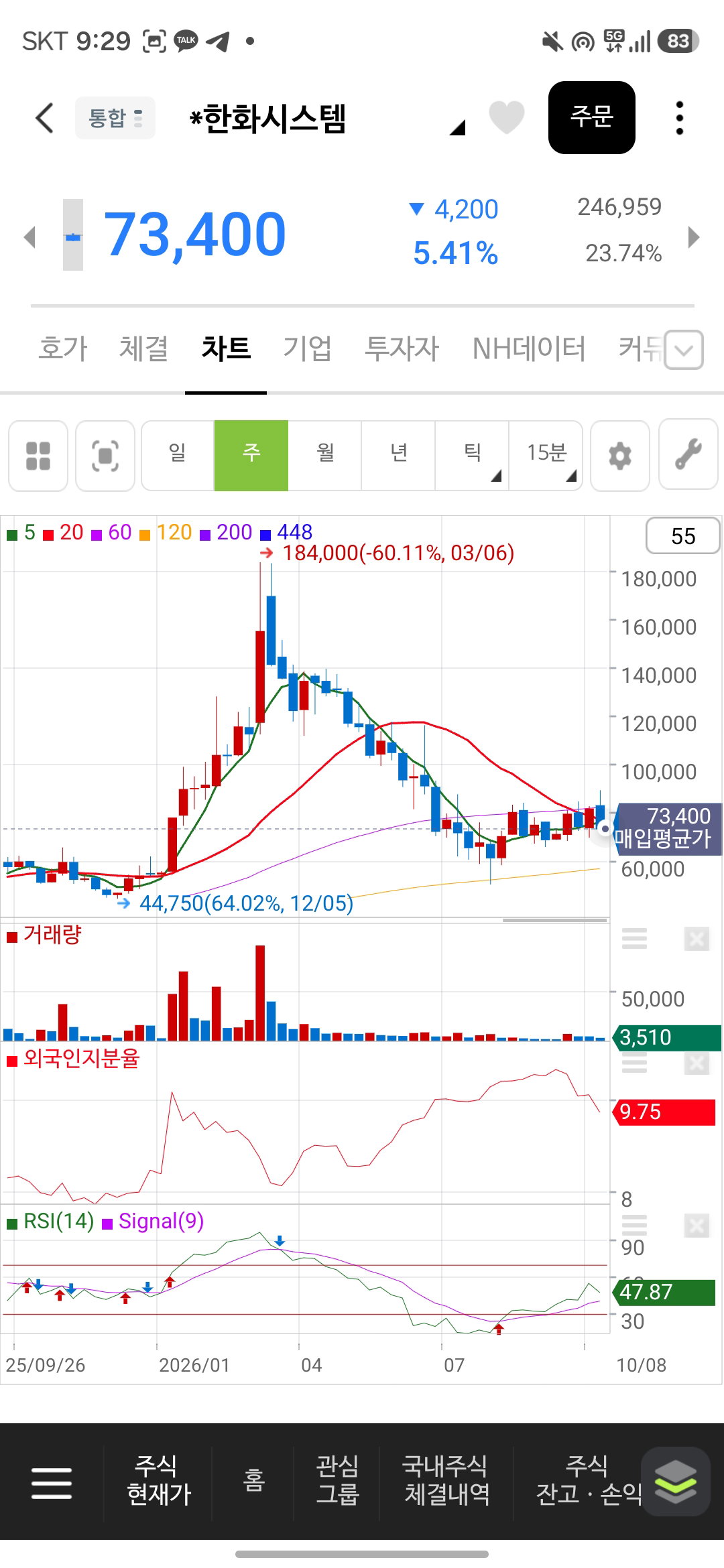Open the chart wrench tools
724x1568 pixels.
pos(688,454)
